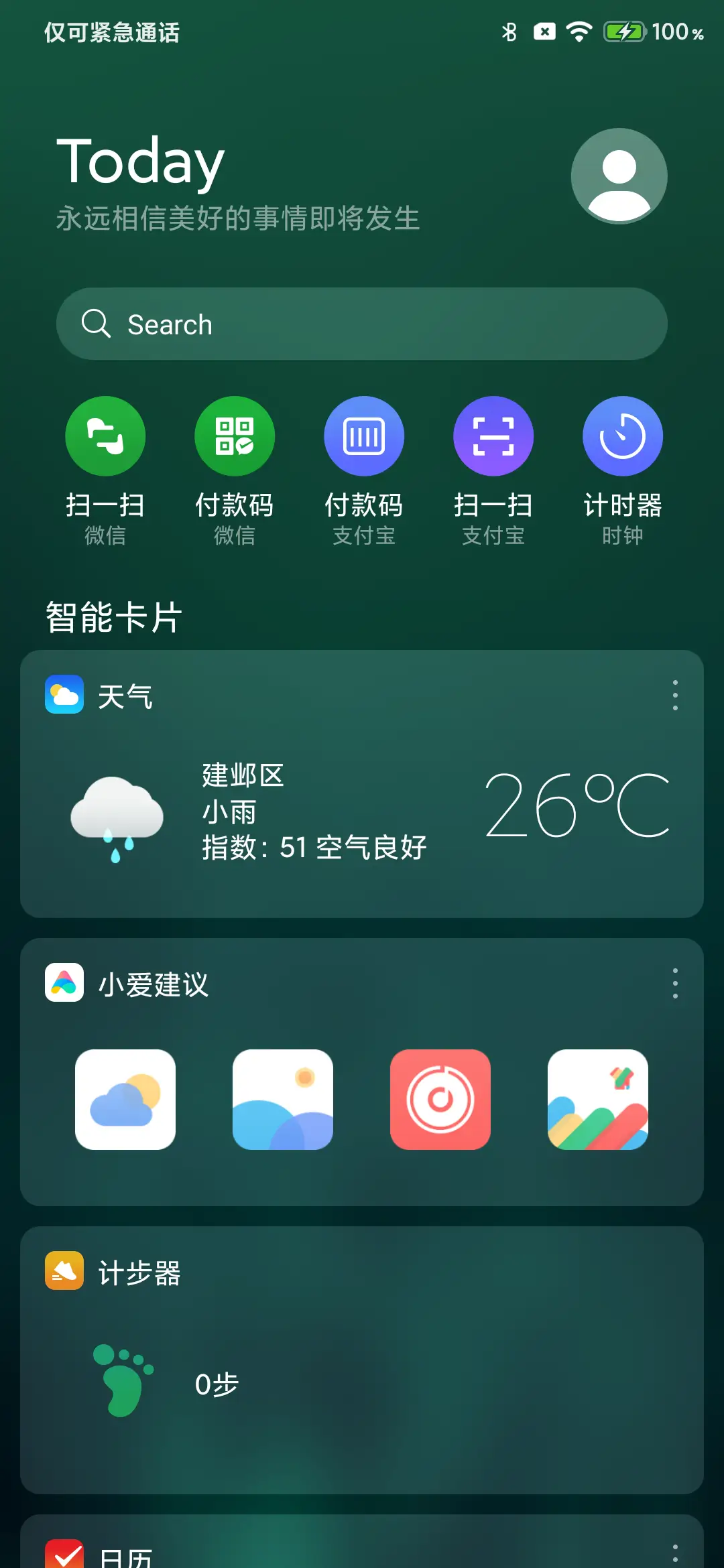This screenshot has height=1568, width=724.
Task: Open the WeChat 扫一扫 scan shortcut
Action: click(105, 435)
